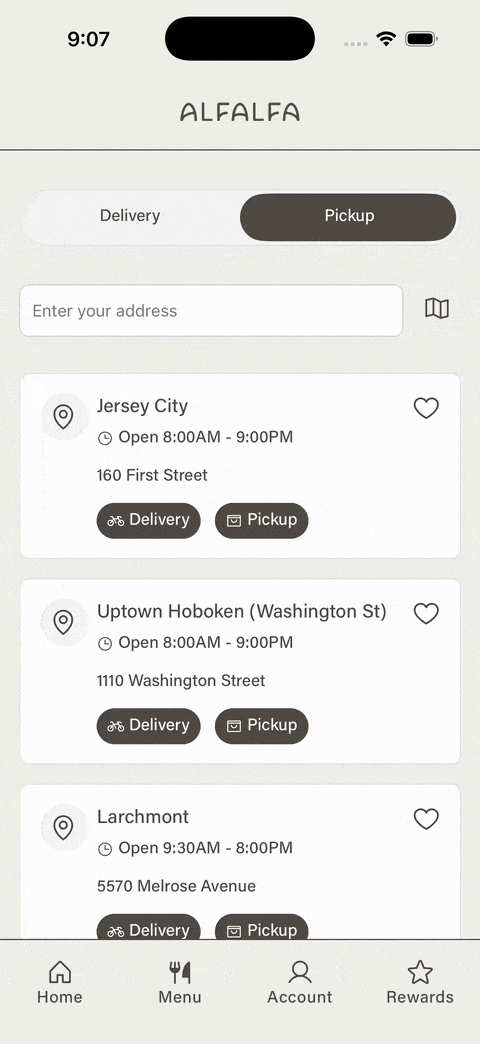Screen dimensions: 480x1044
Task: Heart the Larchmont location
Action: pyautogui.click(x=426, y=819)
